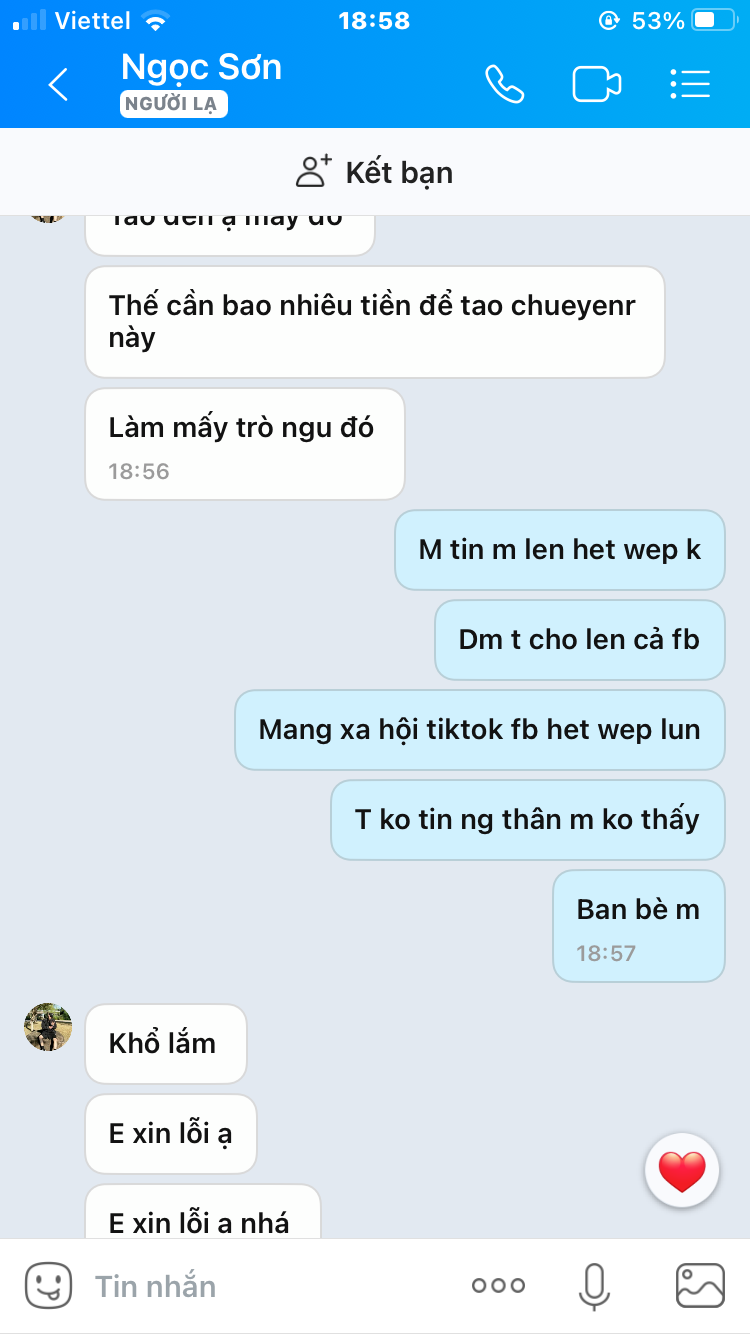Open Ngọc Sơn's profile avatar
750x1334 pixels.
48,1027
